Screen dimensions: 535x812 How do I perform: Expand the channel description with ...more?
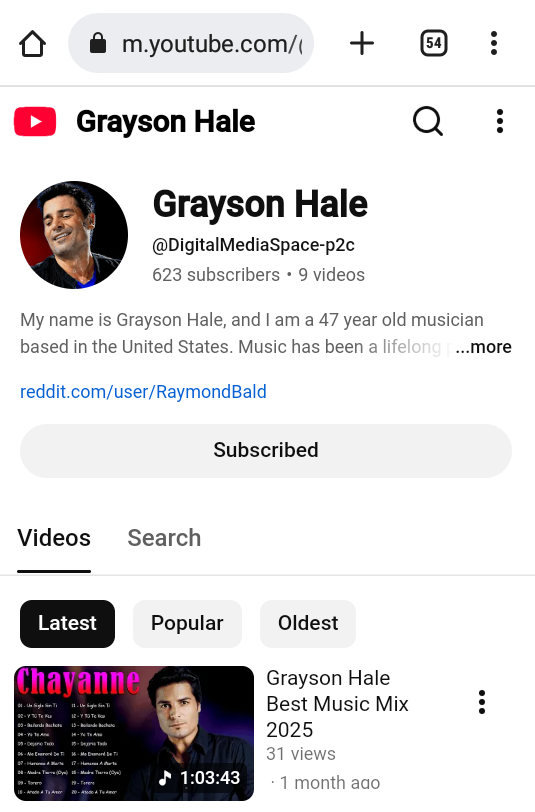coord(484,346)
